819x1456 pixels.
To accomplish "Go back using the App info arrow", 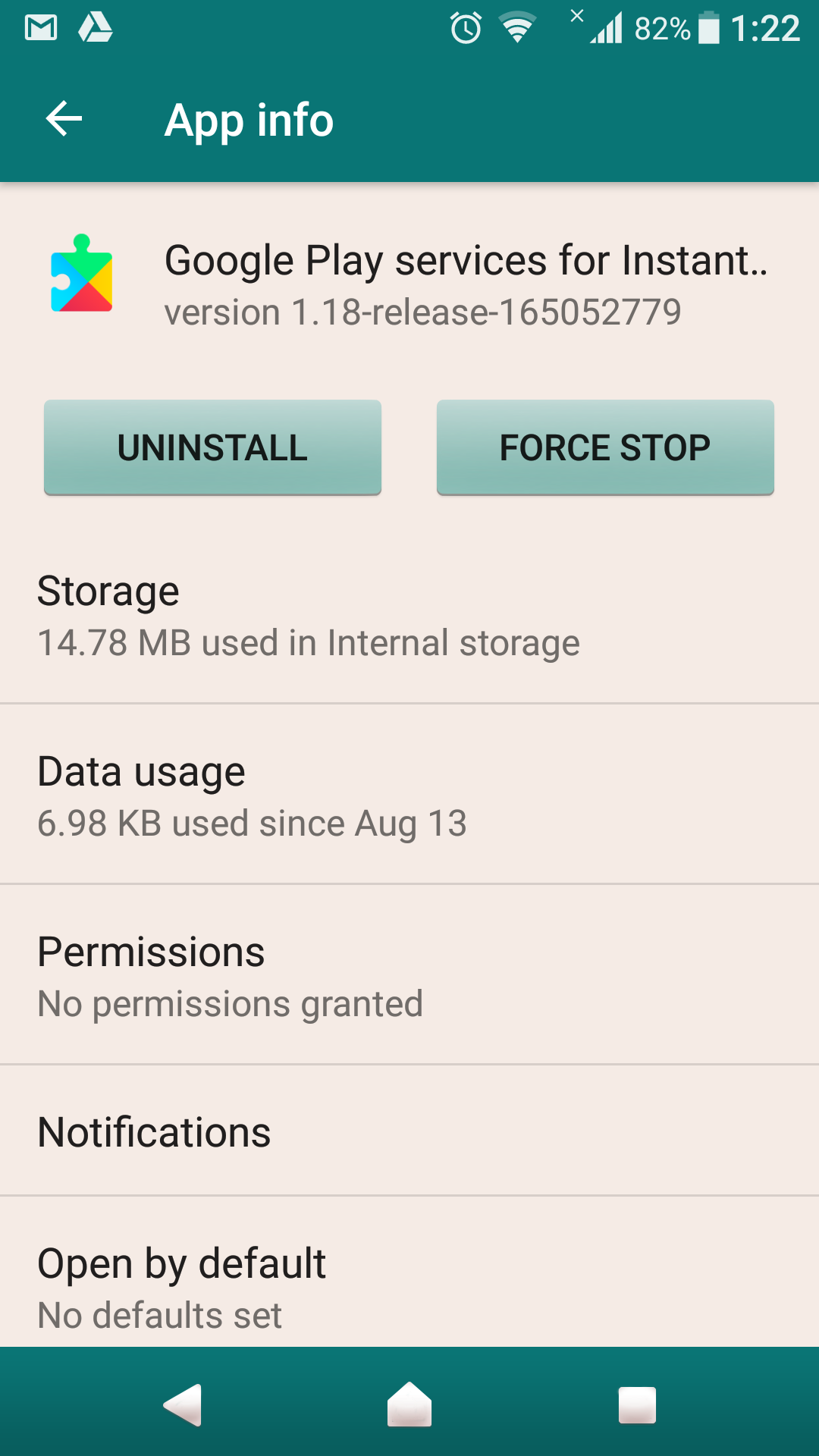I will tap(64, 119).
